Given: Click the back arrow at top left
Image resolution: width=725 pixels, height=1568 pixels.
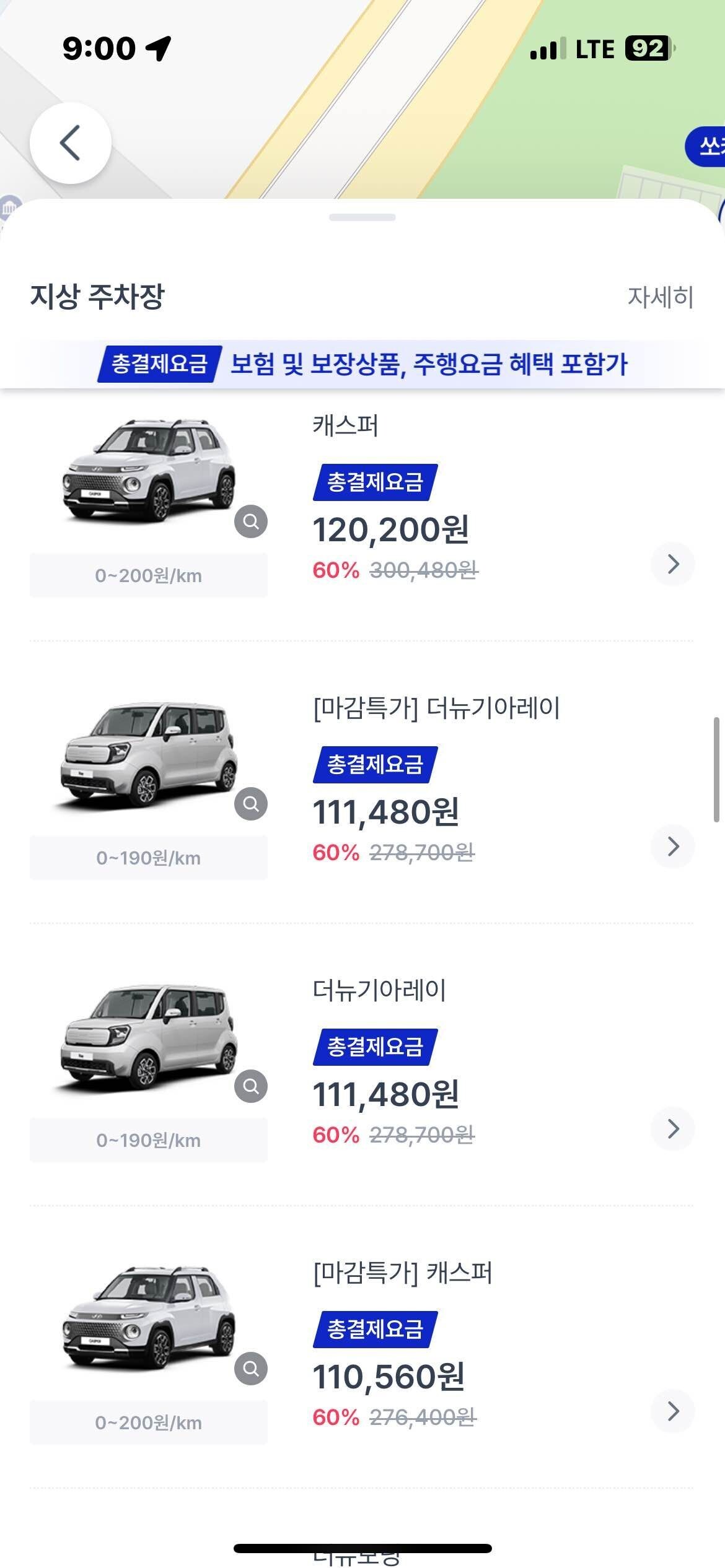Looking at the screenshot, I should 70,142.
